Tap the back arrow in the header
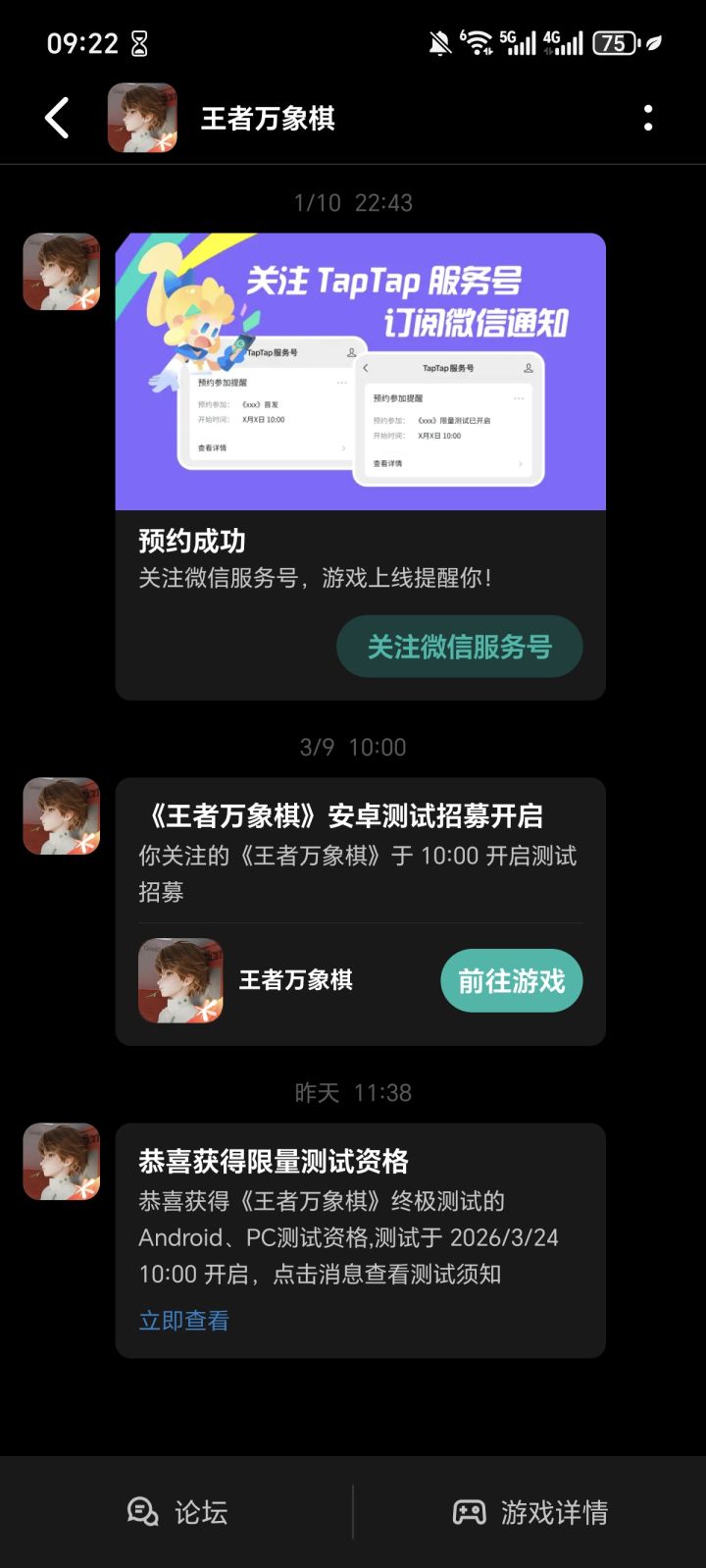 tap(56, 117)
